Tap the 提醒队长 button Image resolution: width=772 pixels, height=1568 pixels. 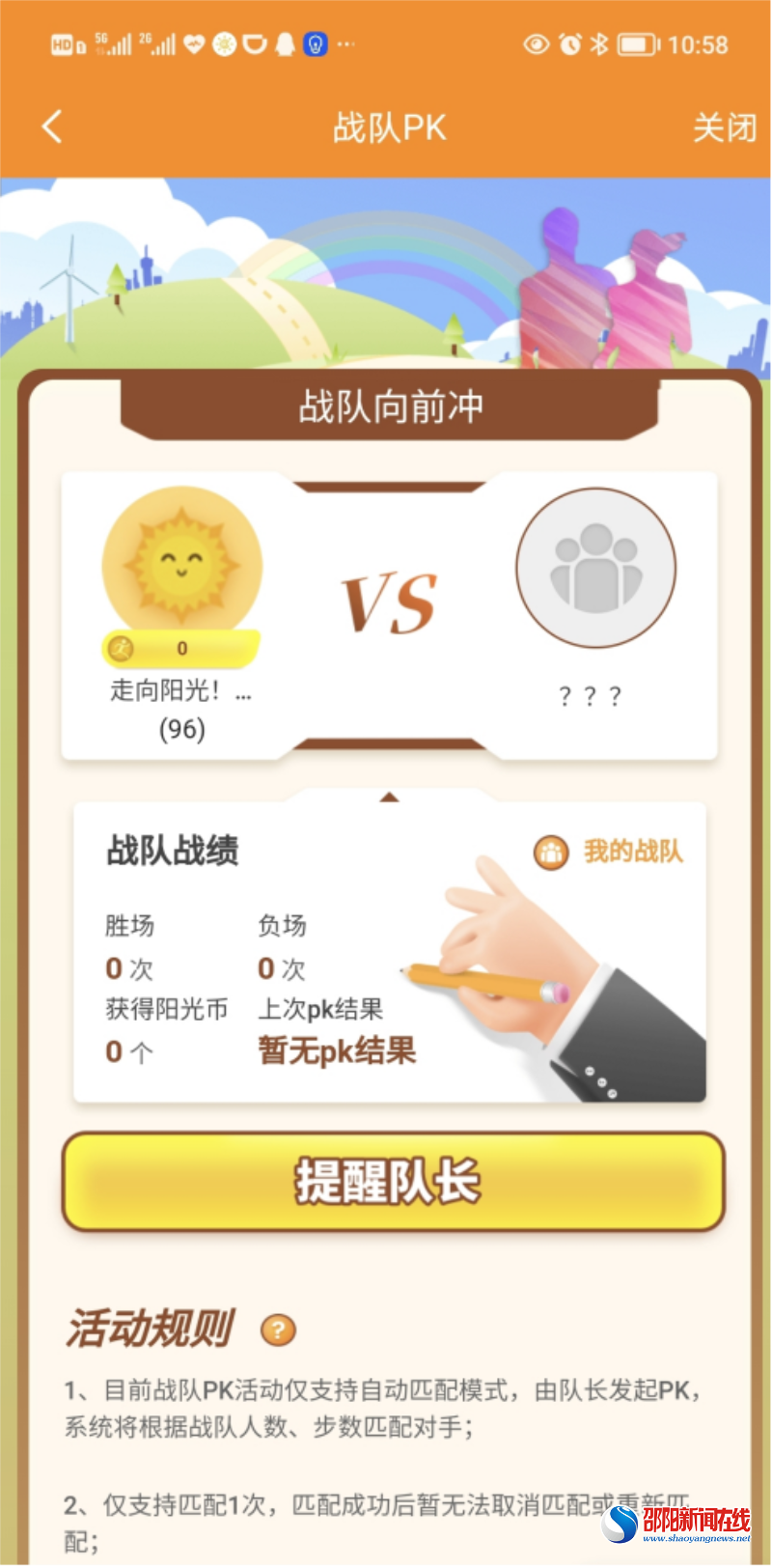pos(393,1182)
